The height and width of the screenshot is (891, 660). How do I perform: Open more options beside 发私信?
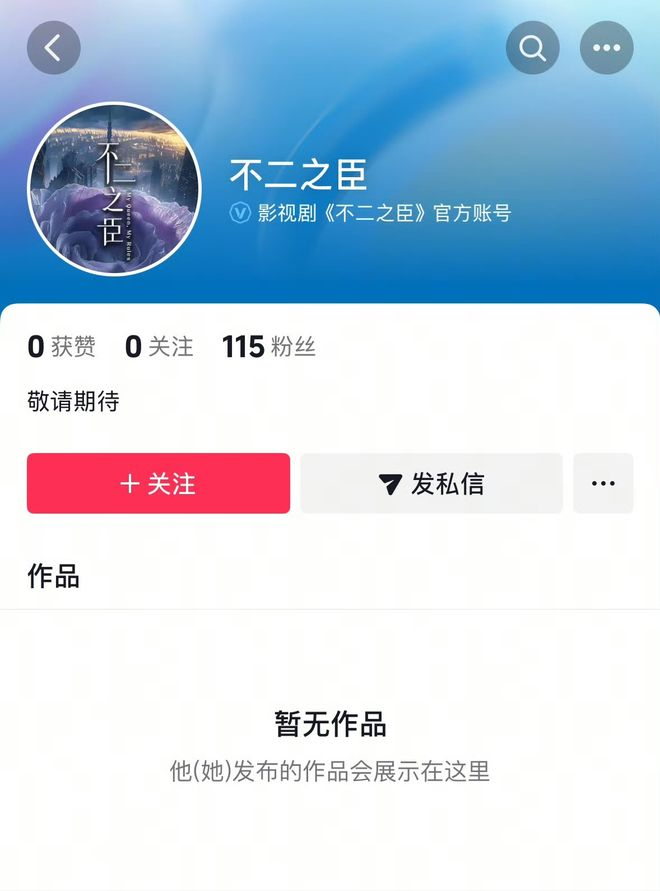(x=603, y=484)
